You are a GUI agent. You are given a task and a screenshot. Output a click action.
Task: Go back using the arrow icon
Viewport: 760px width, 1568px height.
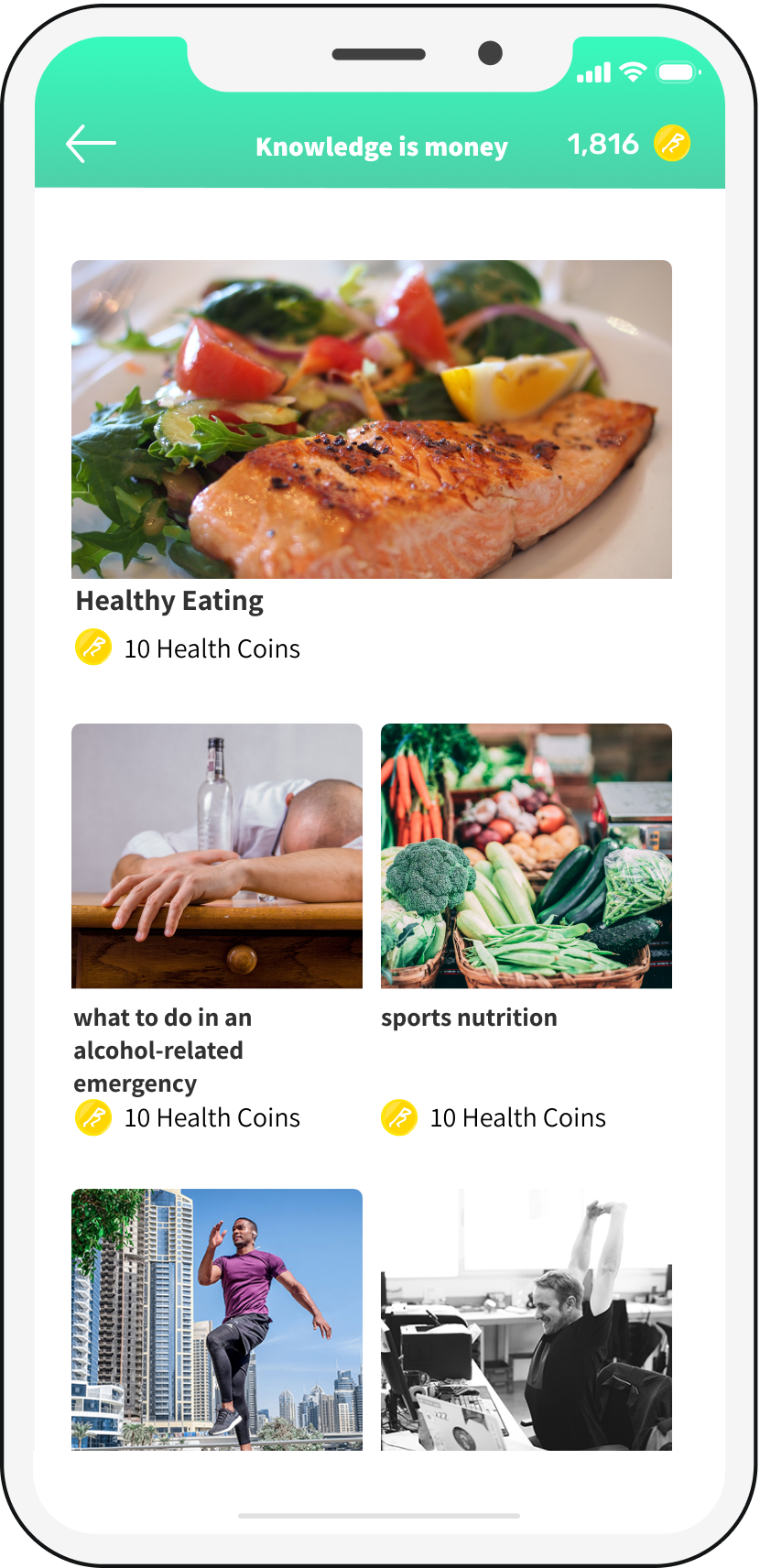91,144
